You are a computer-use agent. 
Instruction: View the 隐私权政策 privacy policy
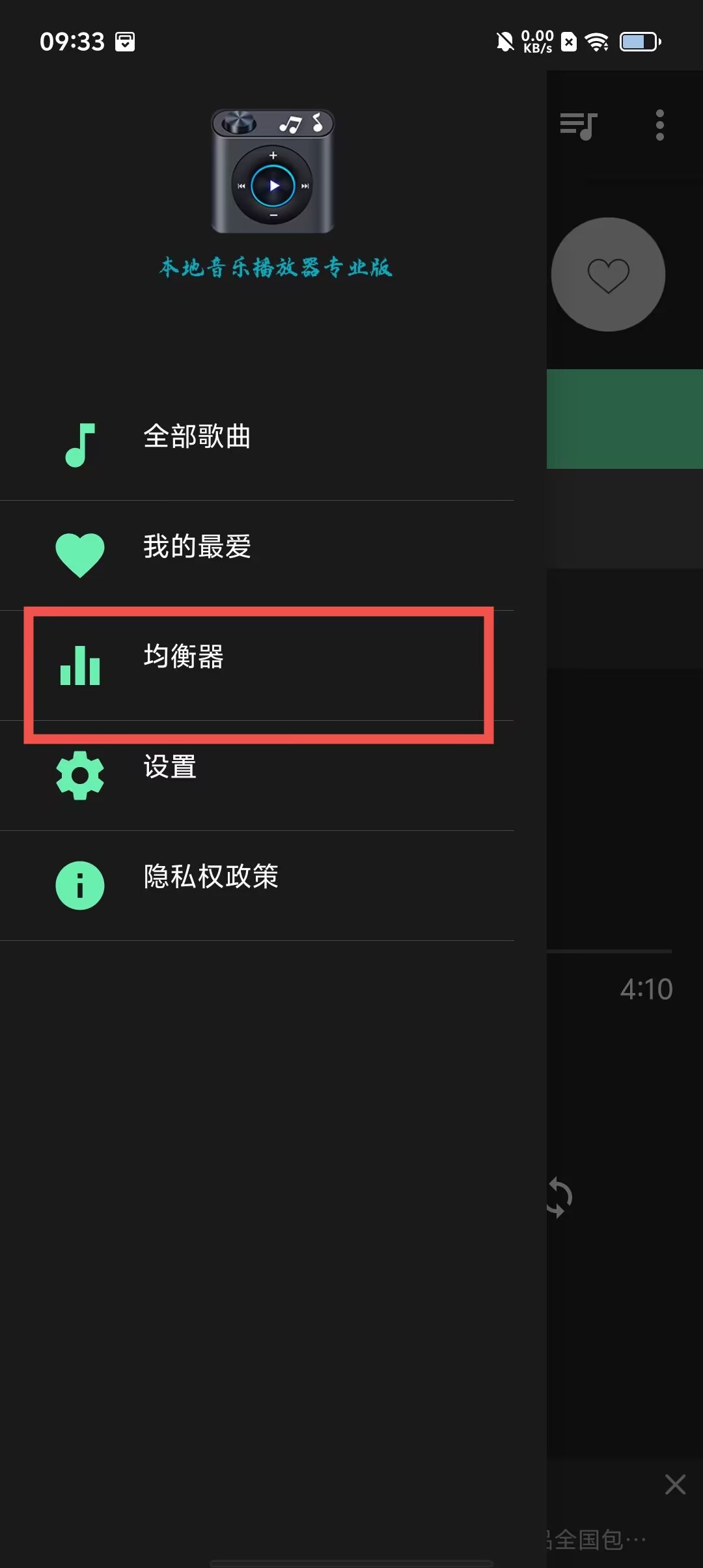coord(211,877)
